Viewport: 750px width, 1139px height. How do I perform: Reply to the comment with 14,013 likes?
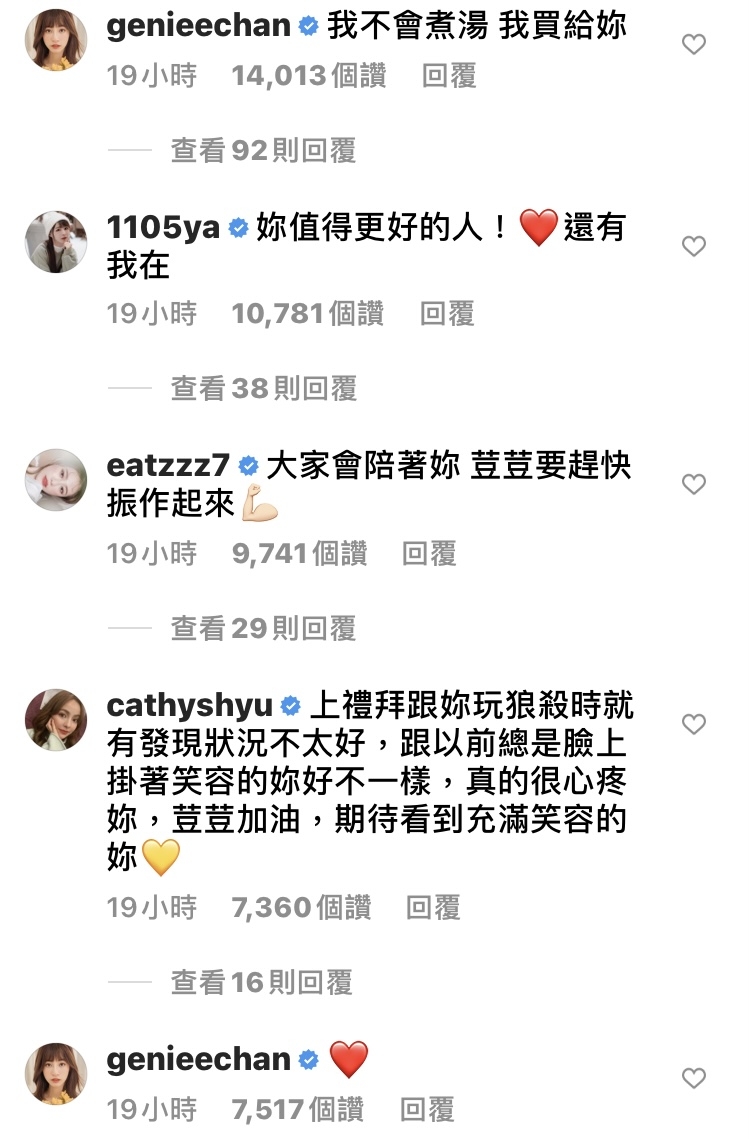449,76
